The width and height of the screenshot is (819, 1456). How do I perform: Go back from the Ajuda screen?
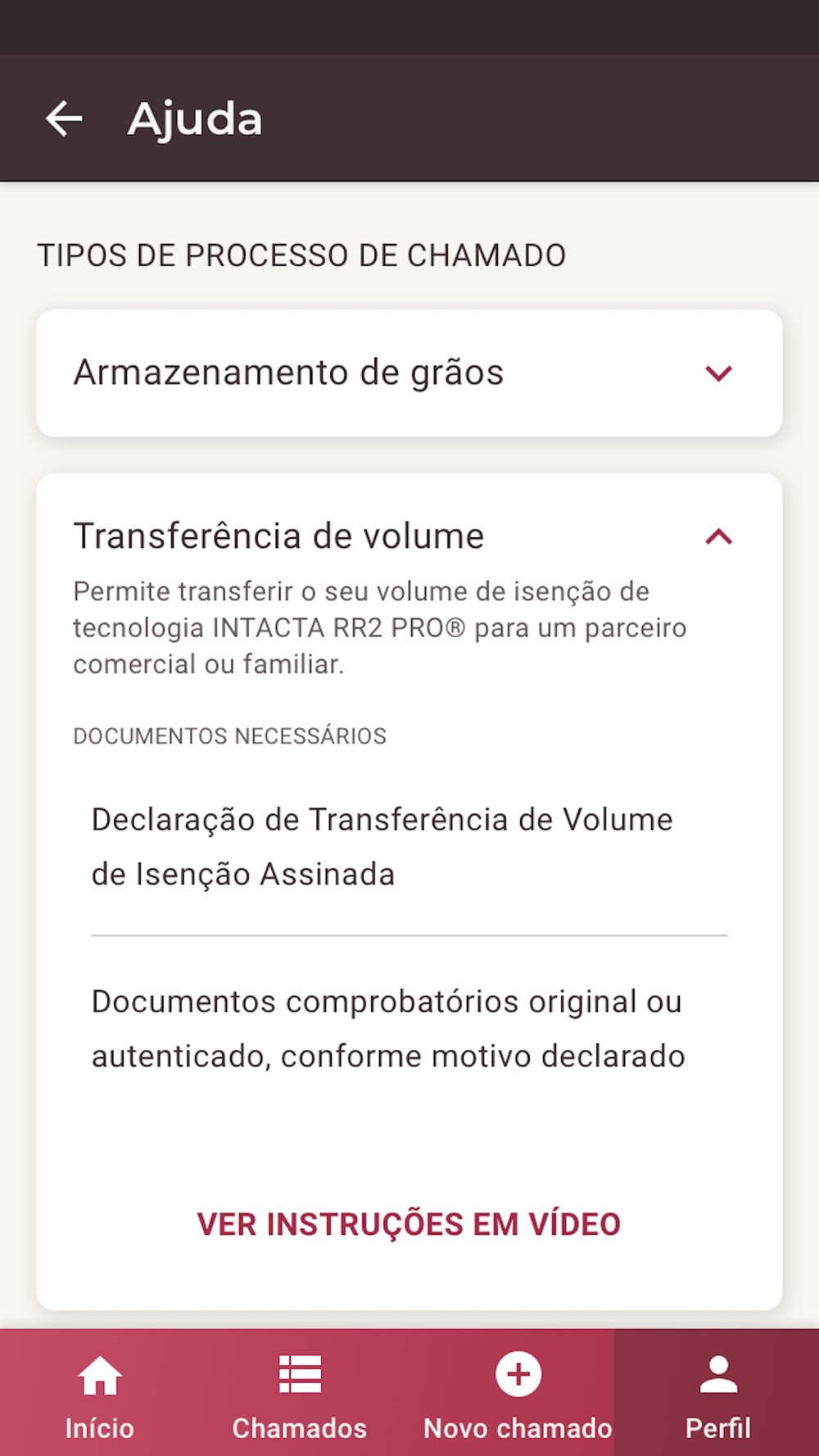click(64, 119)
